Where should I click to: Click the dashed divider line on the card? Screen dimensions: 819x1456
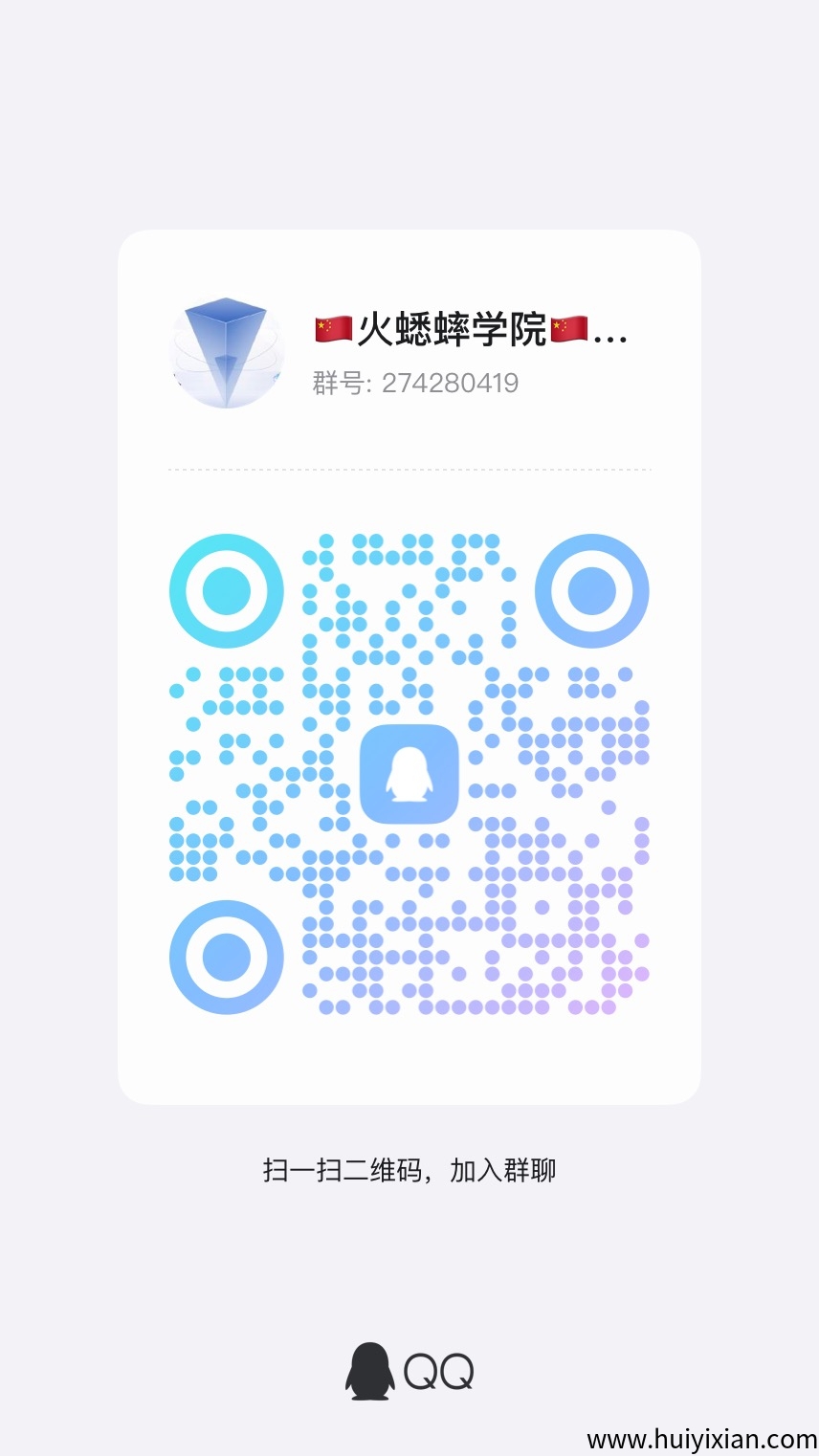[409, 469]
